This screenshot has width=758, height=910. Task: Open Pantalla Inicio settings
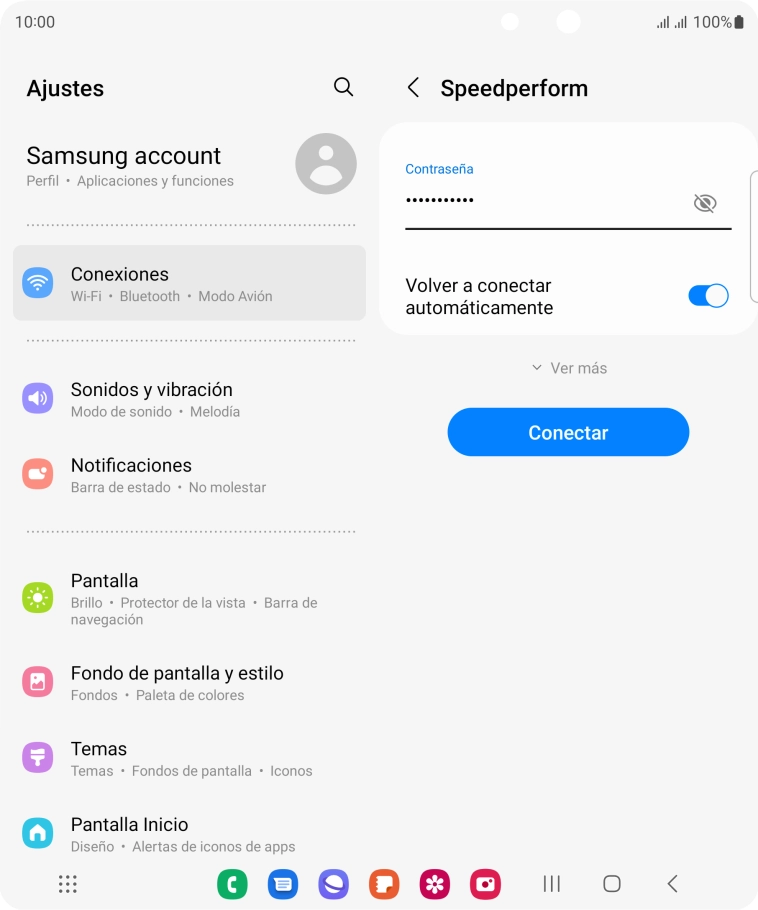click(x=190, y=834)
